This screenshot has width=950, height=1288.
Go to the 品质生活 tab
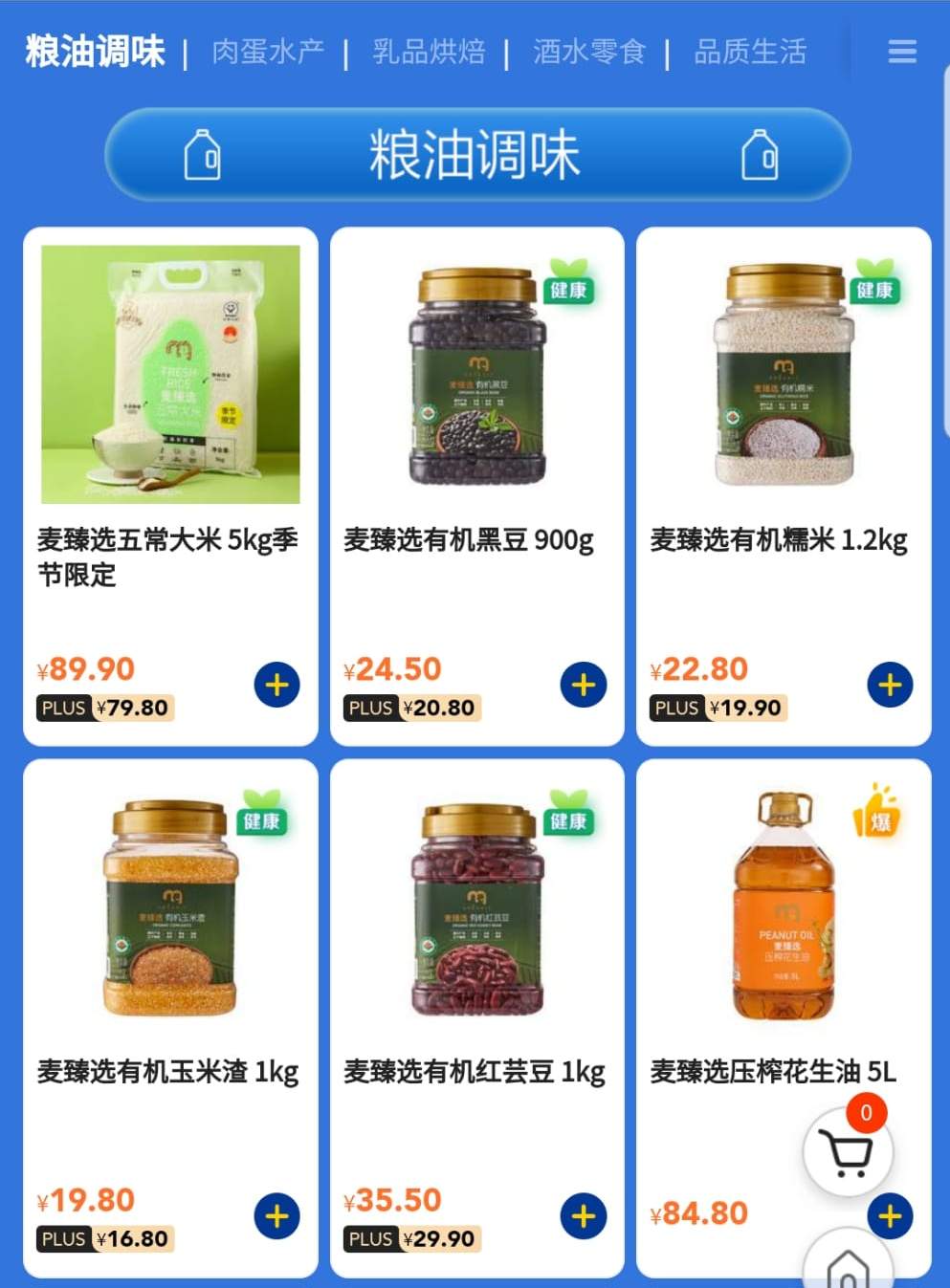click(750, 52)
